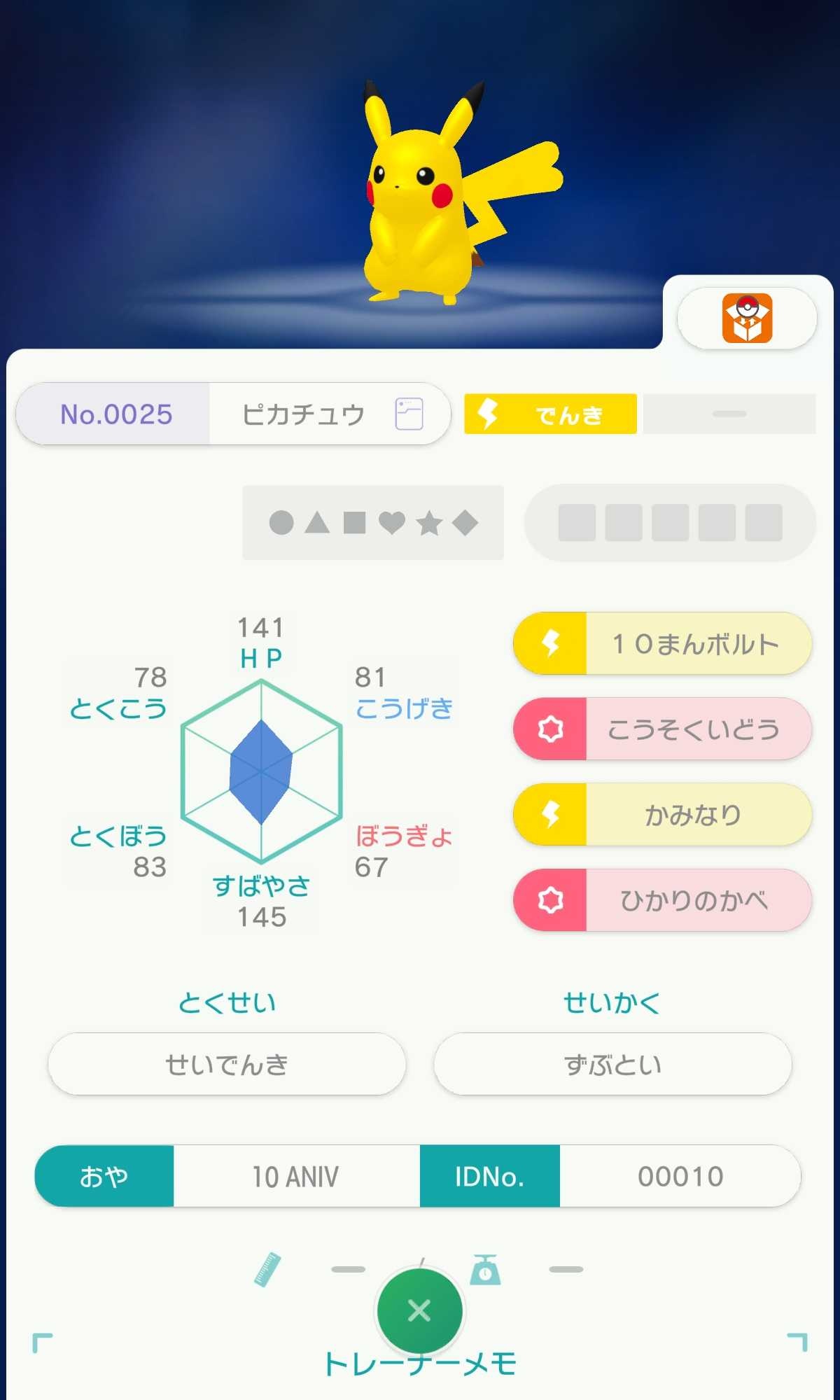Open the Pokédex entry icon beside ピカチュウ
Screen dimensions: 840x1400
409,414
